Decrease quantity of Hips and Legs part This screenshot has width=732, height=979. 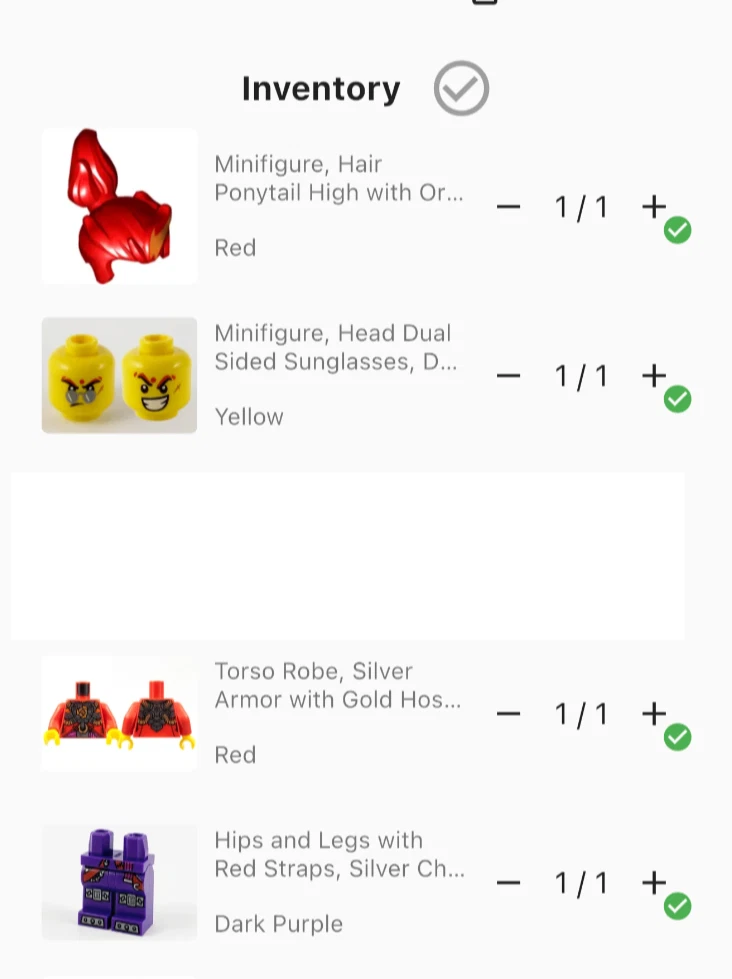pyautogui.click(x=508, y=883)
